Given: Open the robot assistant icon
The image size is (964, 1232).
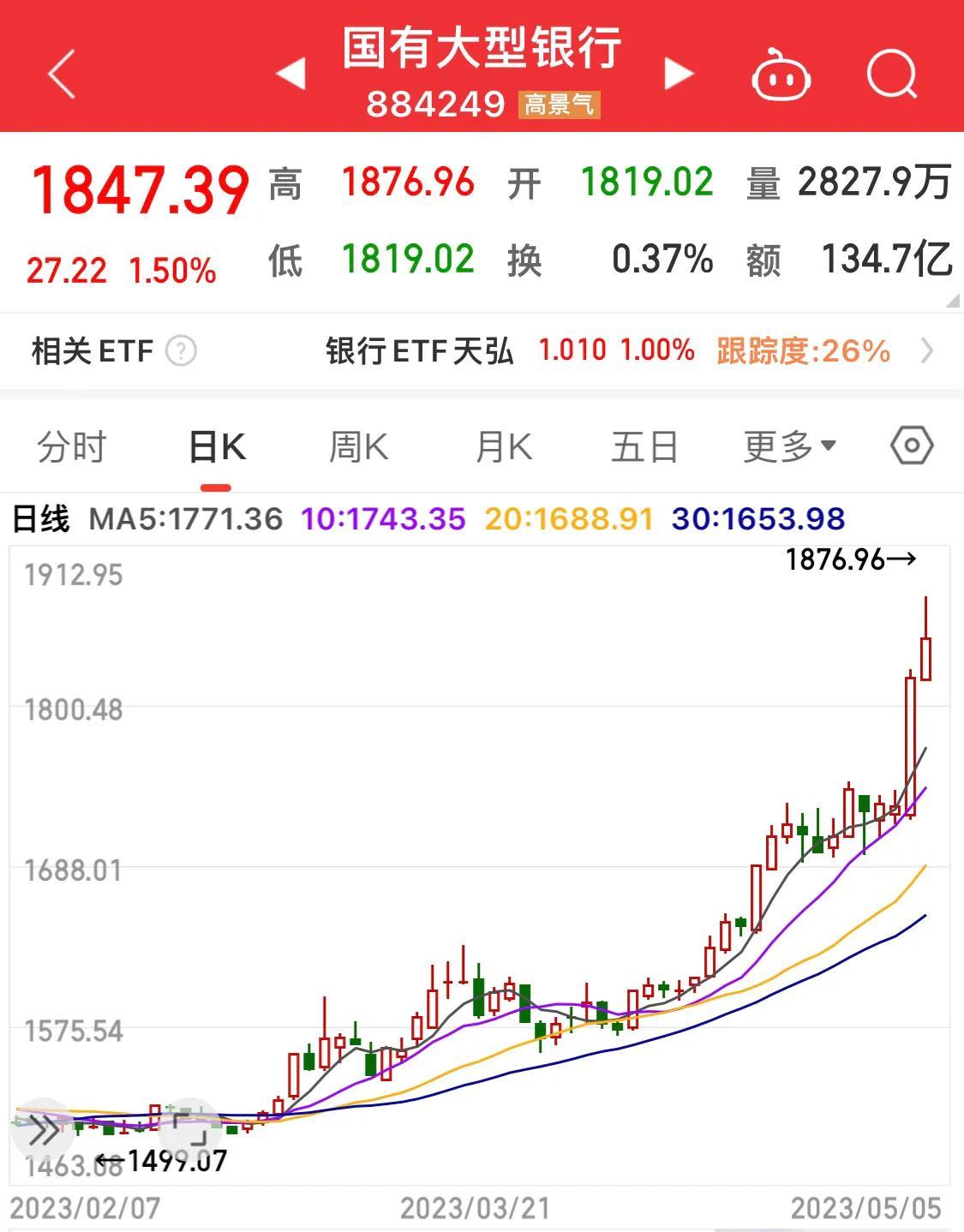Looking at the screenshot, I should 781,75.
